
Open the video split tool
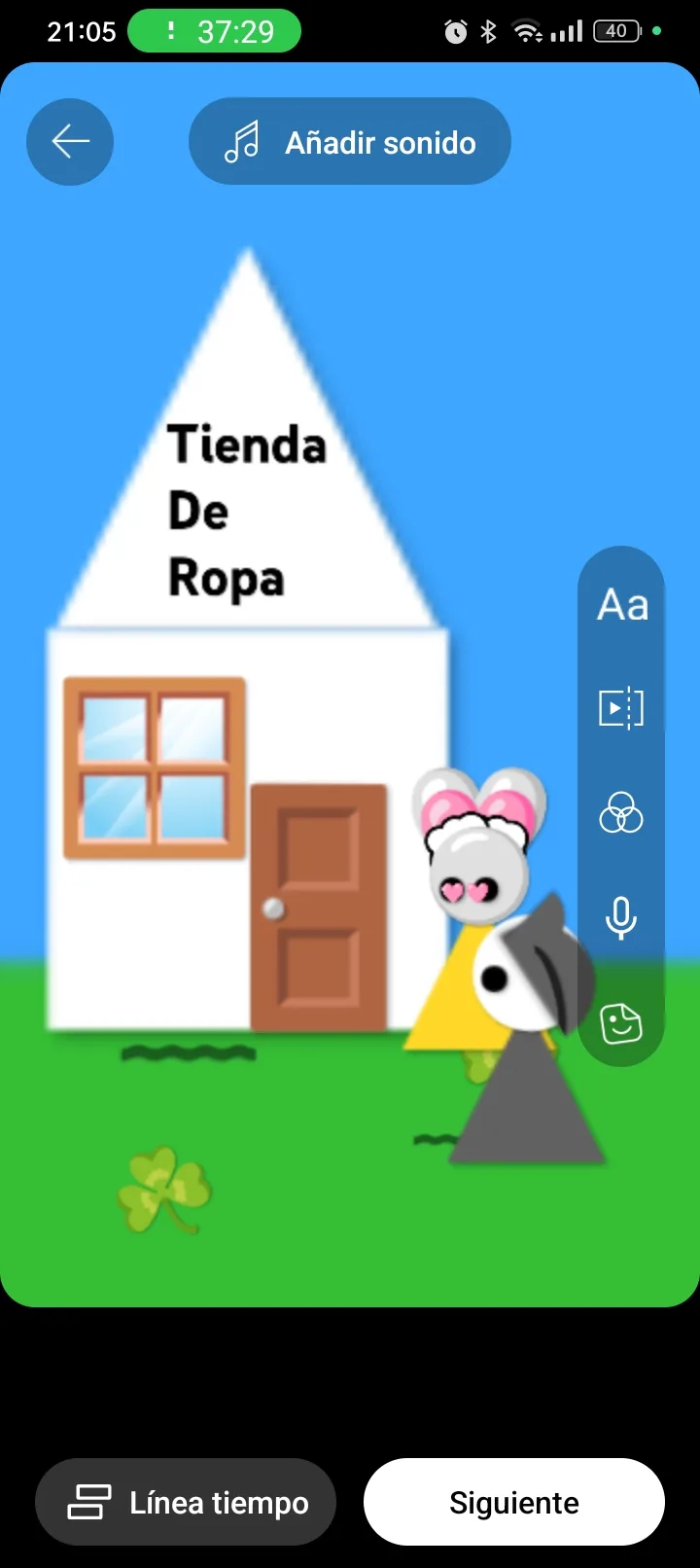621,708
